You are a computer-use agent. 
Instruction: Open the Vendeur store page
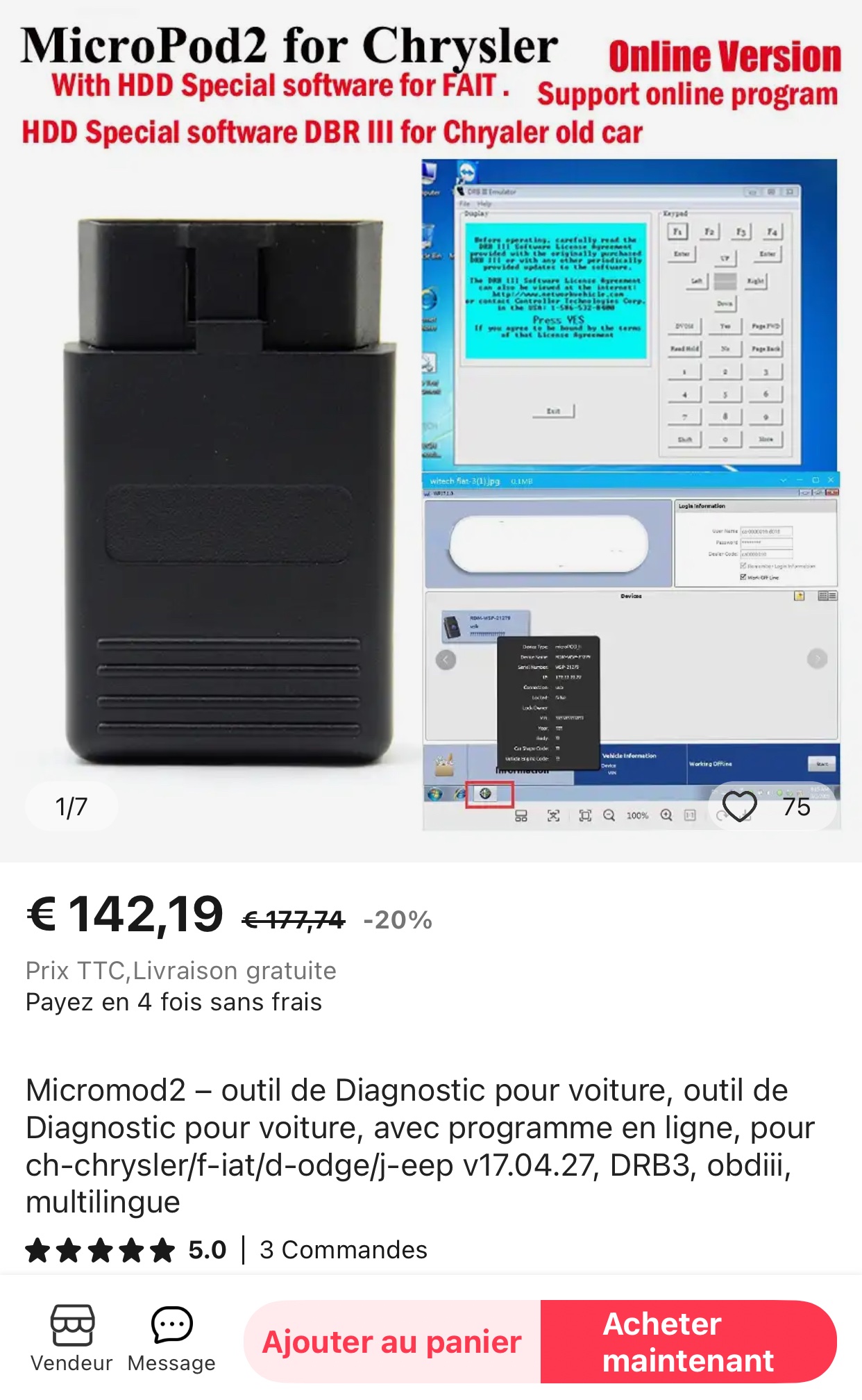(x=71, y=1339)
